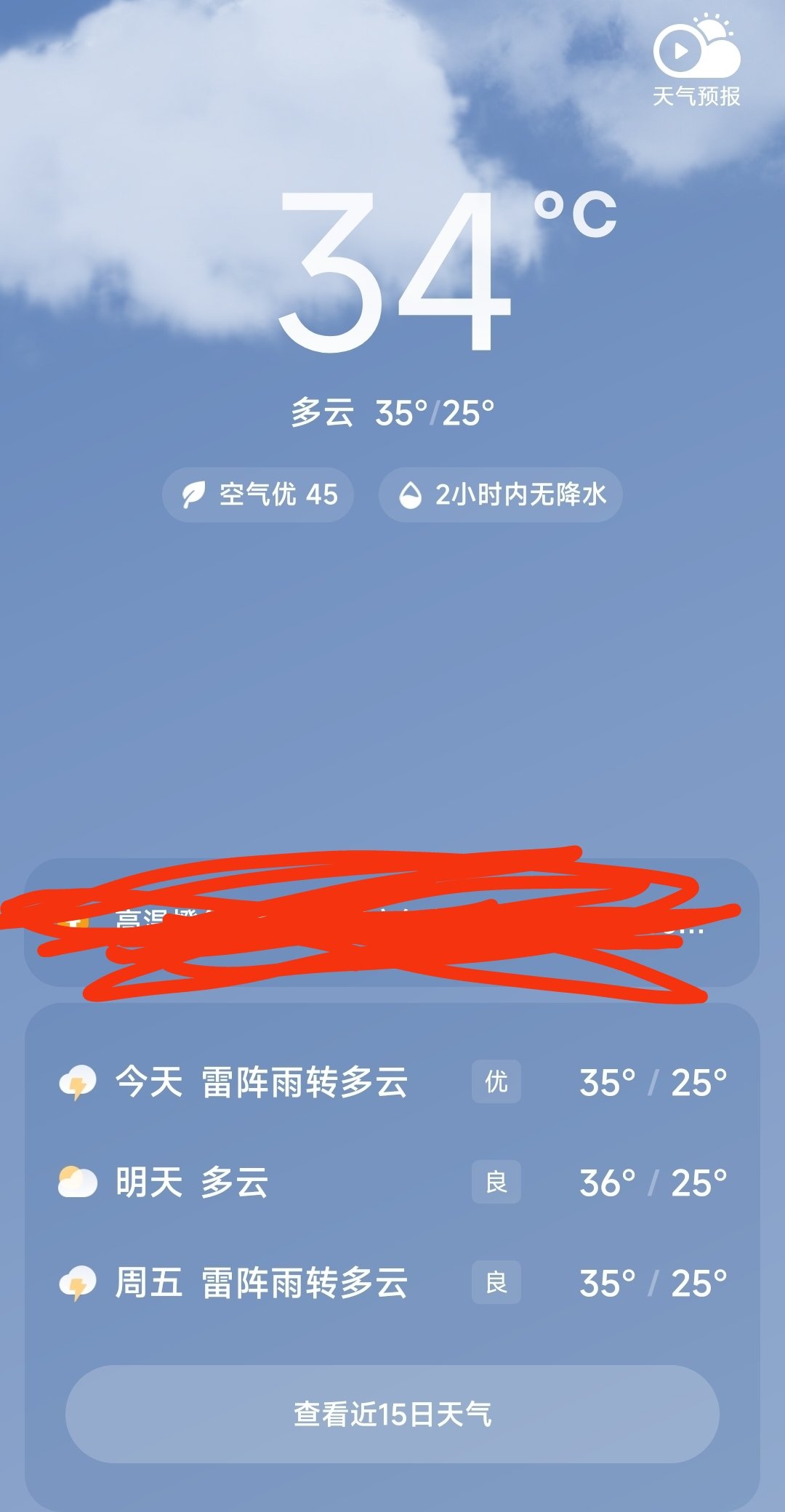Tap 查看近15日天气 button

click(x=392, y=1414)
